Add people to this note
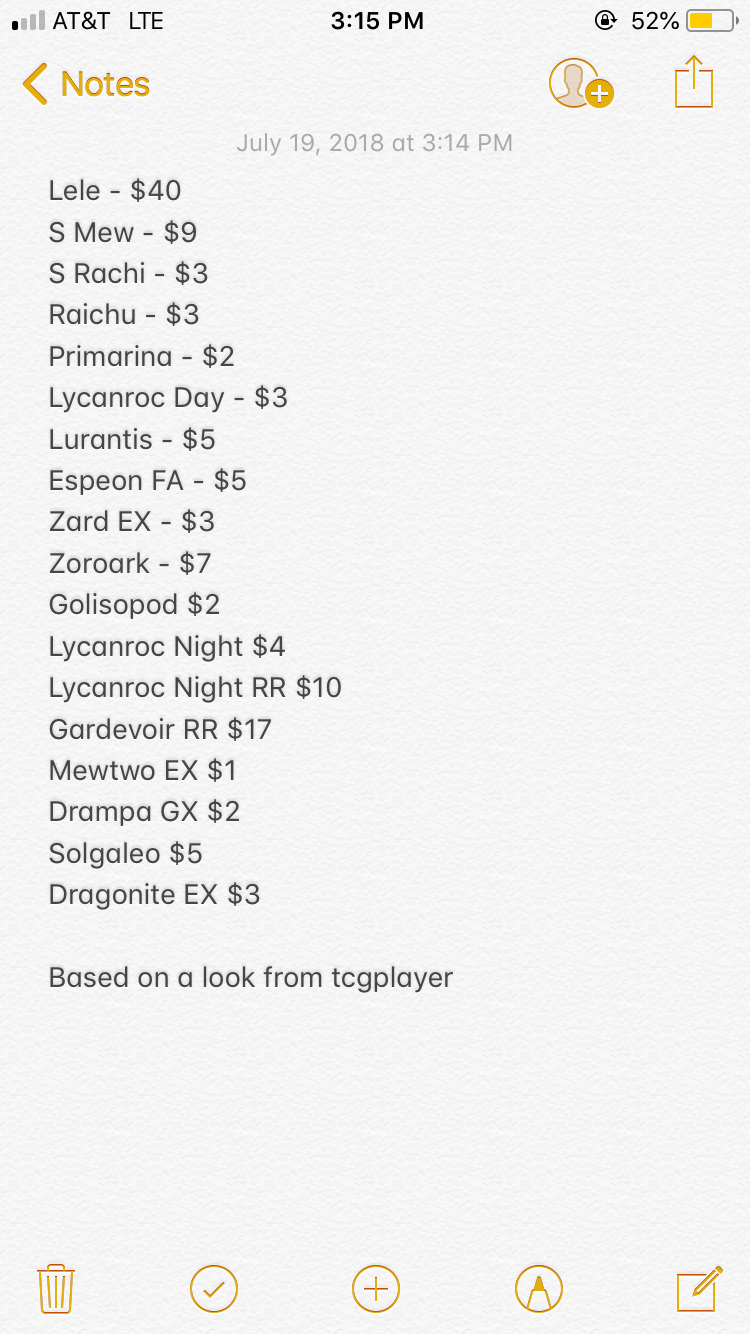This screenshot has width=750, height=1334. (x=581, y=84)
